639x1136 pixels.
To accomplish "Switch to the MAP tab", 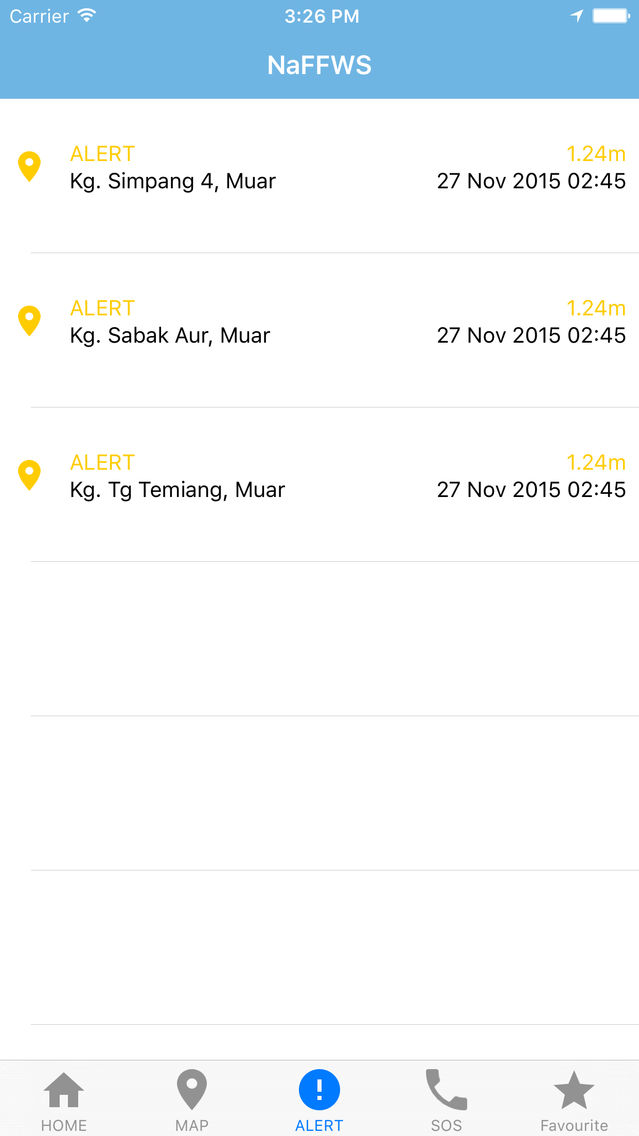I will click(191, 1100).
